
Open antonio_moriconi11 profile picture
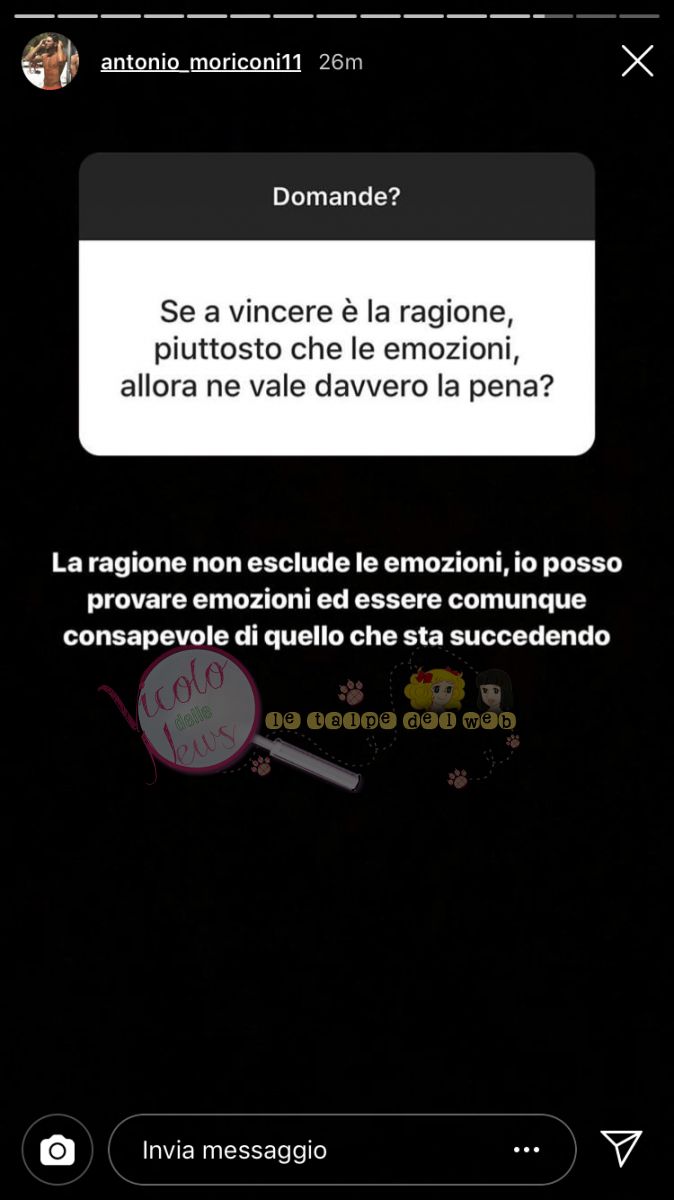(x=50, y=61)
